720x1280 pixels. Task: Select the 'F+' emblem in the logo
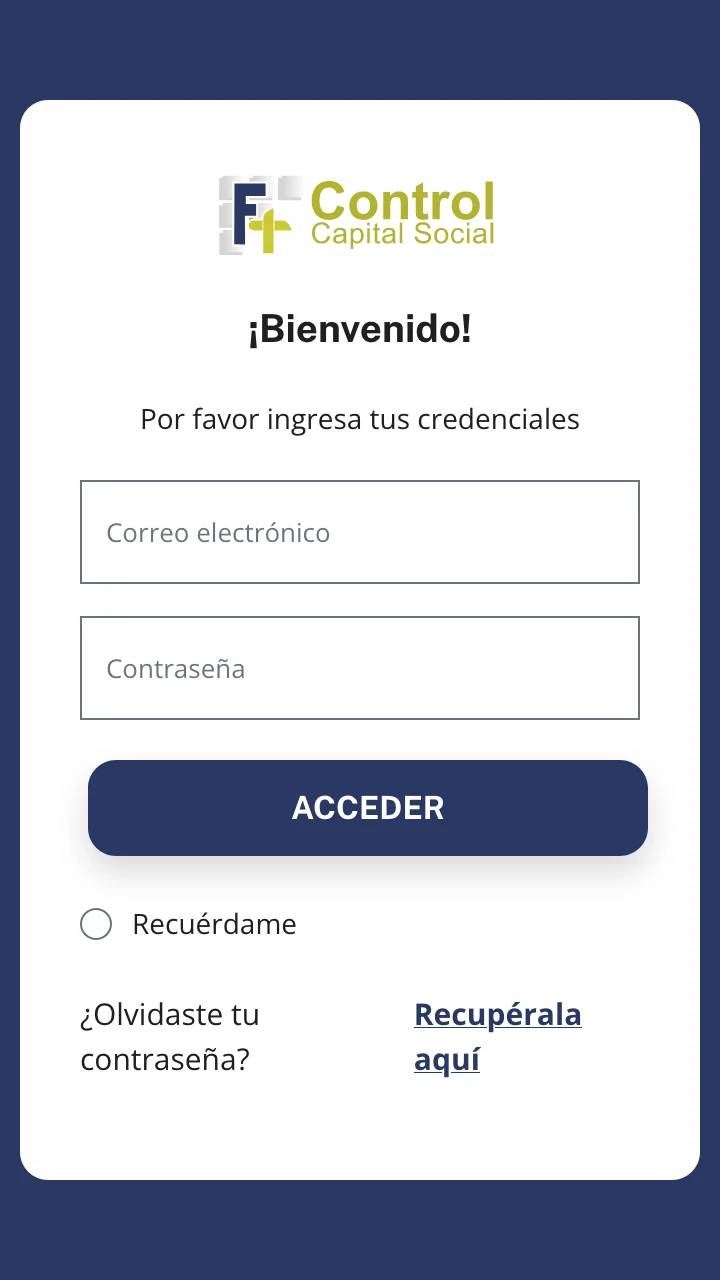(x=258, y=214)
